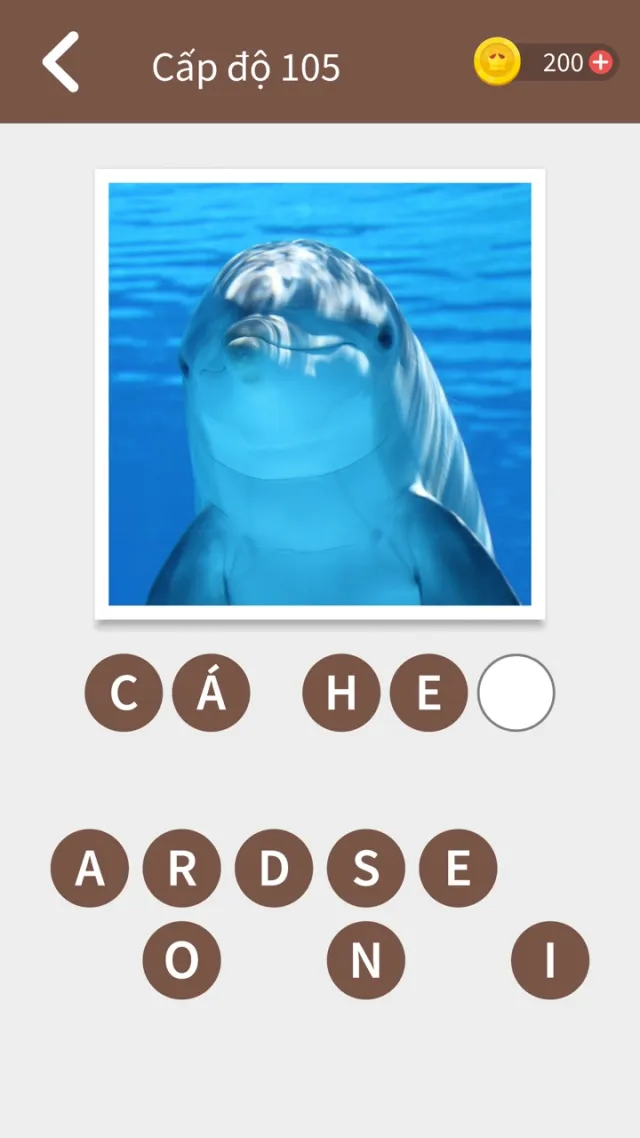Pick letter O from the letter pool
The height and width of the screenshot is (1138, 640).
(181, 960)
